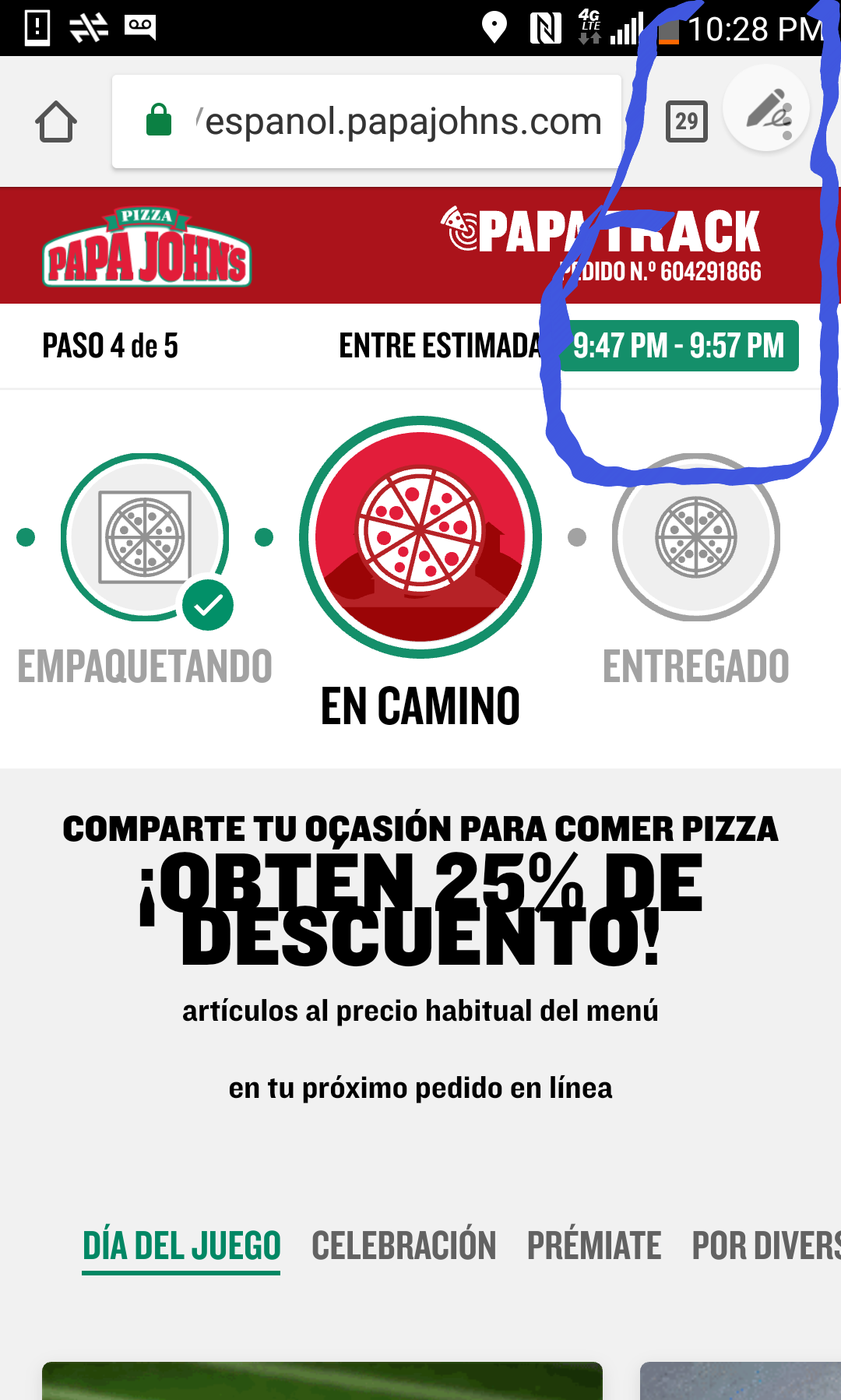Open the tab switcher showing 29 tabs

click(686, 121)
